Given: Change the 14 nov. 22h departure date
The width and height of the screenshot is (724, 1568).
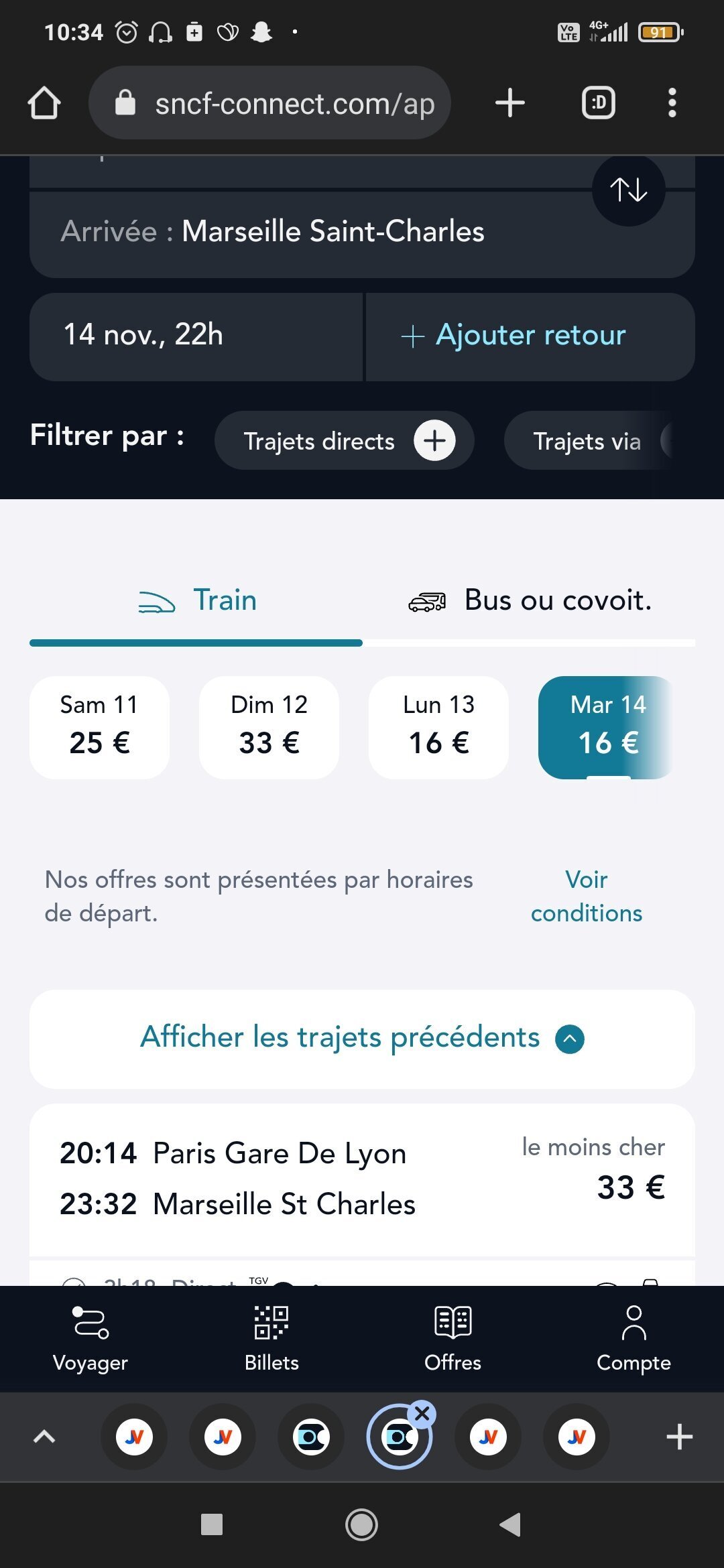Looking at the screenshot, I should coord(196,336).
